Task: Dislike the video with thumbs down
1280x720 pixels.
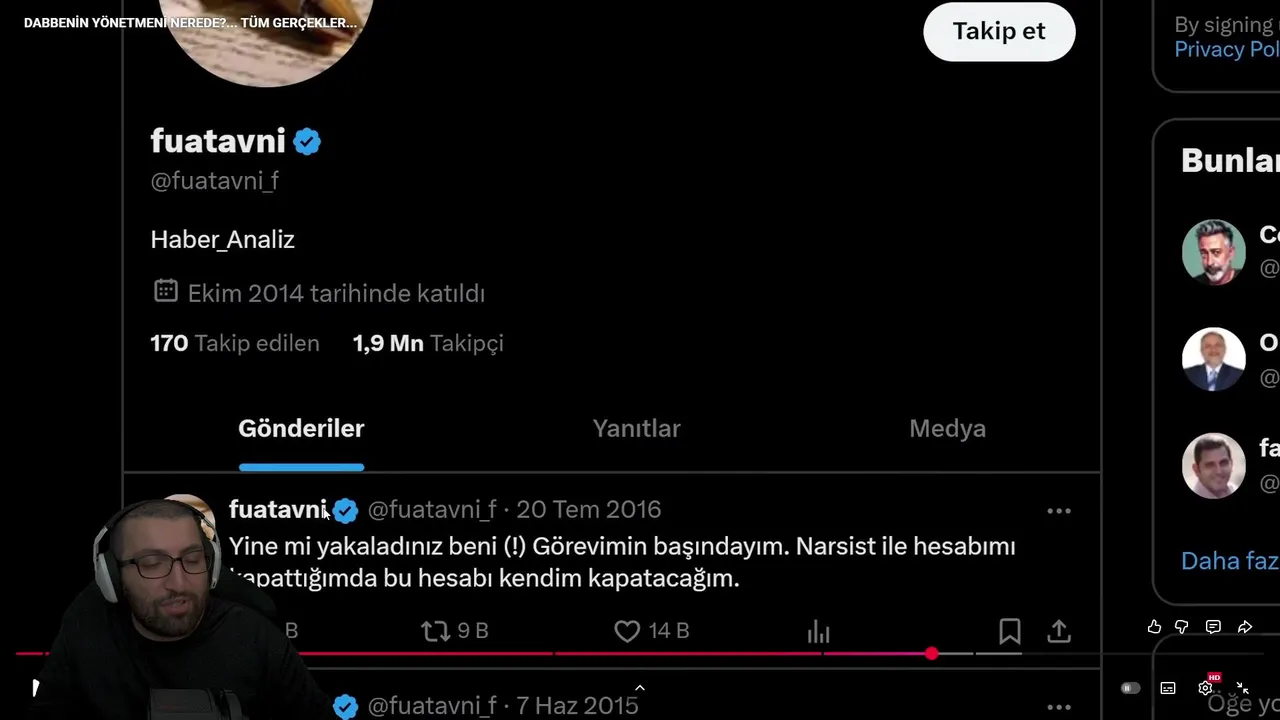Action: pyautogui.click(x=1182, y=627)
